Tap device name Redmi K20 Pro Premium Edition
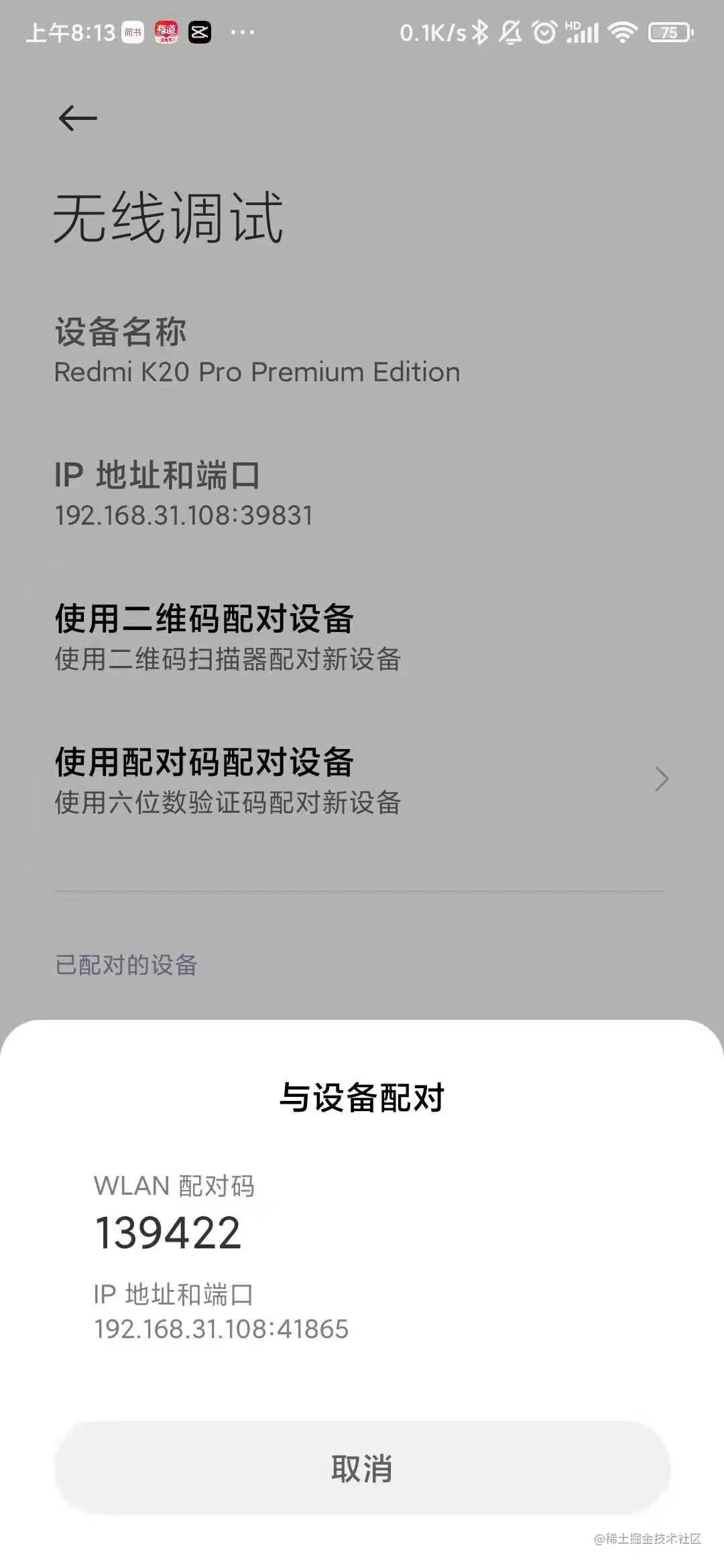The width and height of the screenshot is (724, 1568). click(256, 372)
